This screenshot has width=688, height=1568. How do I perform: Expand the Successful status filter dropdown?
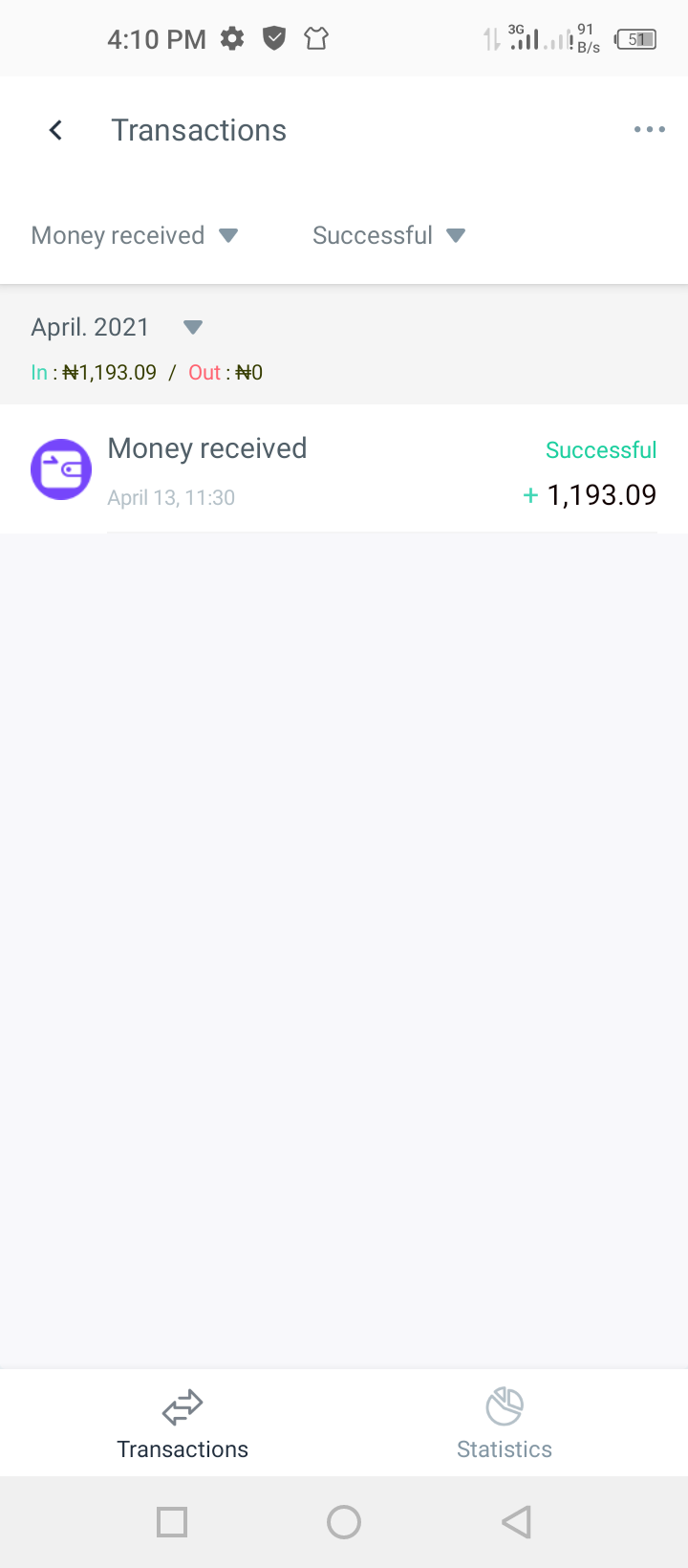[389, 235]
